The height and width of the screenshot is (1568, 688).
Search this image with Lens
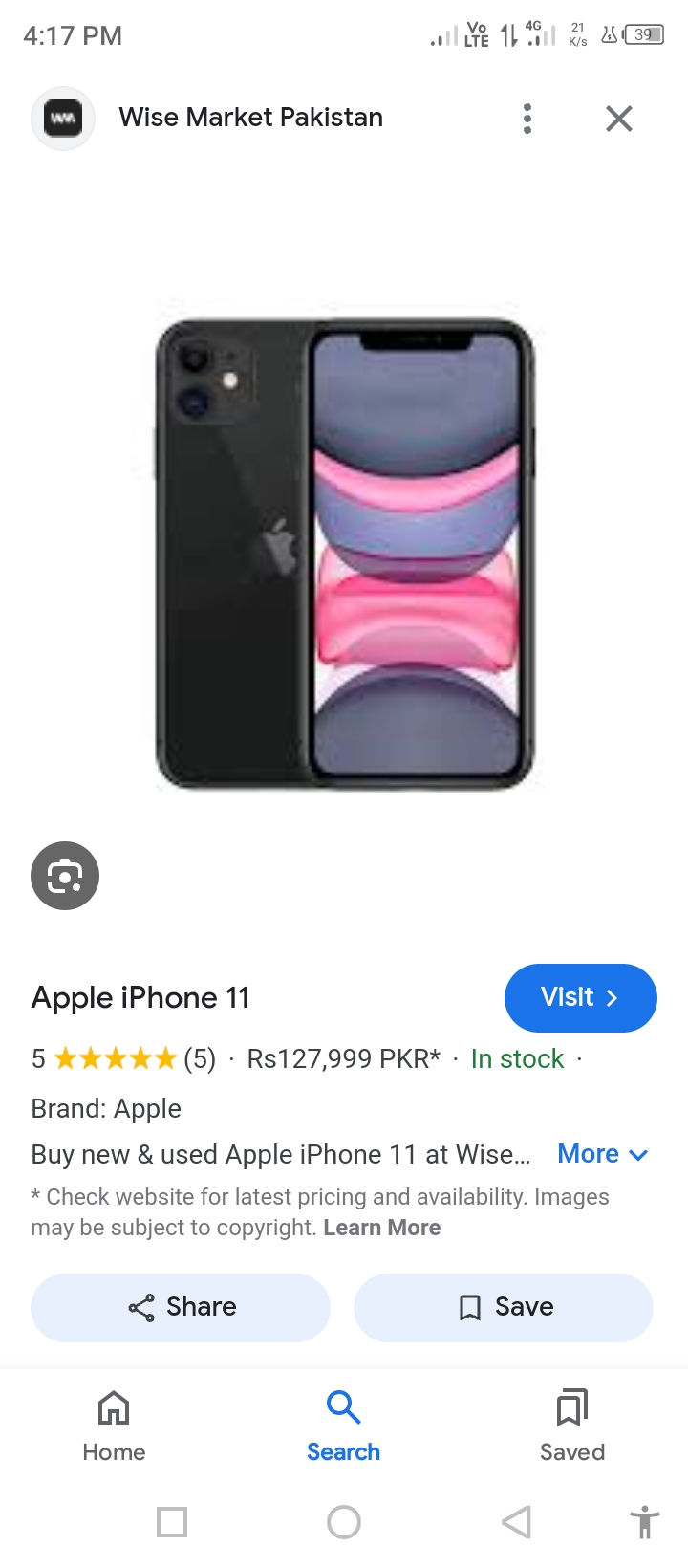click(x=65, y=876)
